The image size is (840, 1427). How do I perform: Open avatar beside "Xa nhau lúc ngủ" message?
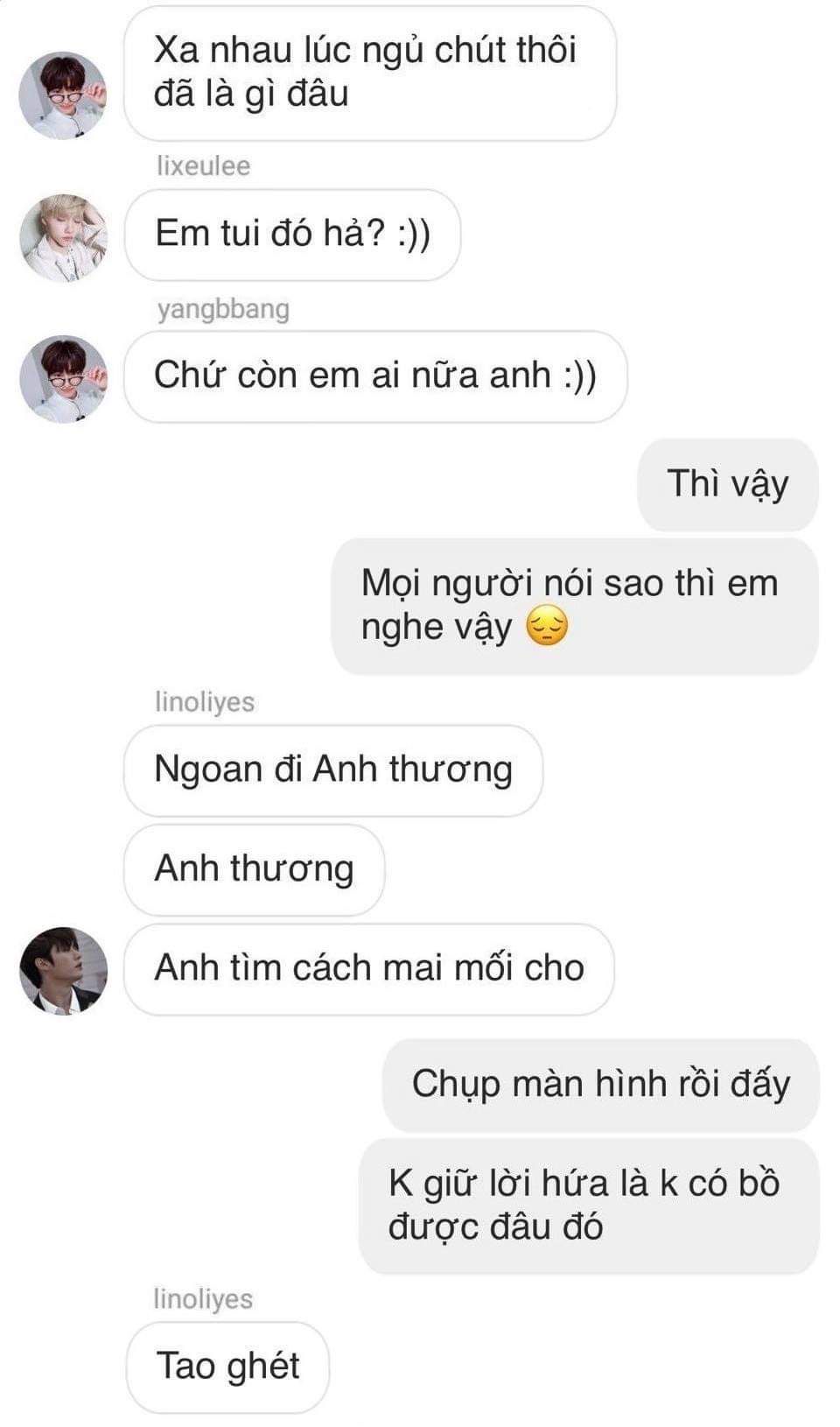coord(63,95)
